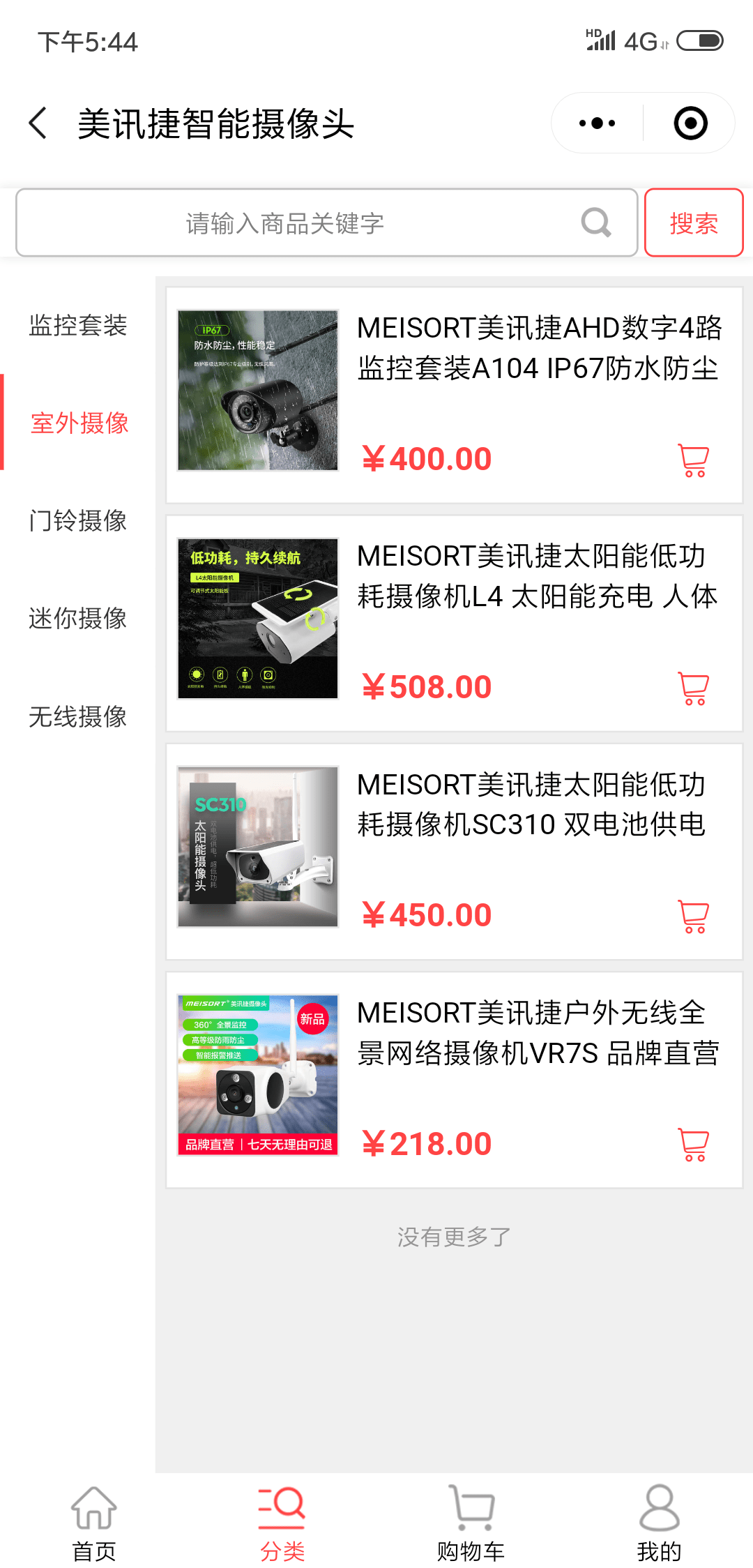Switch to the 我的 tab

coord(659,1522)
